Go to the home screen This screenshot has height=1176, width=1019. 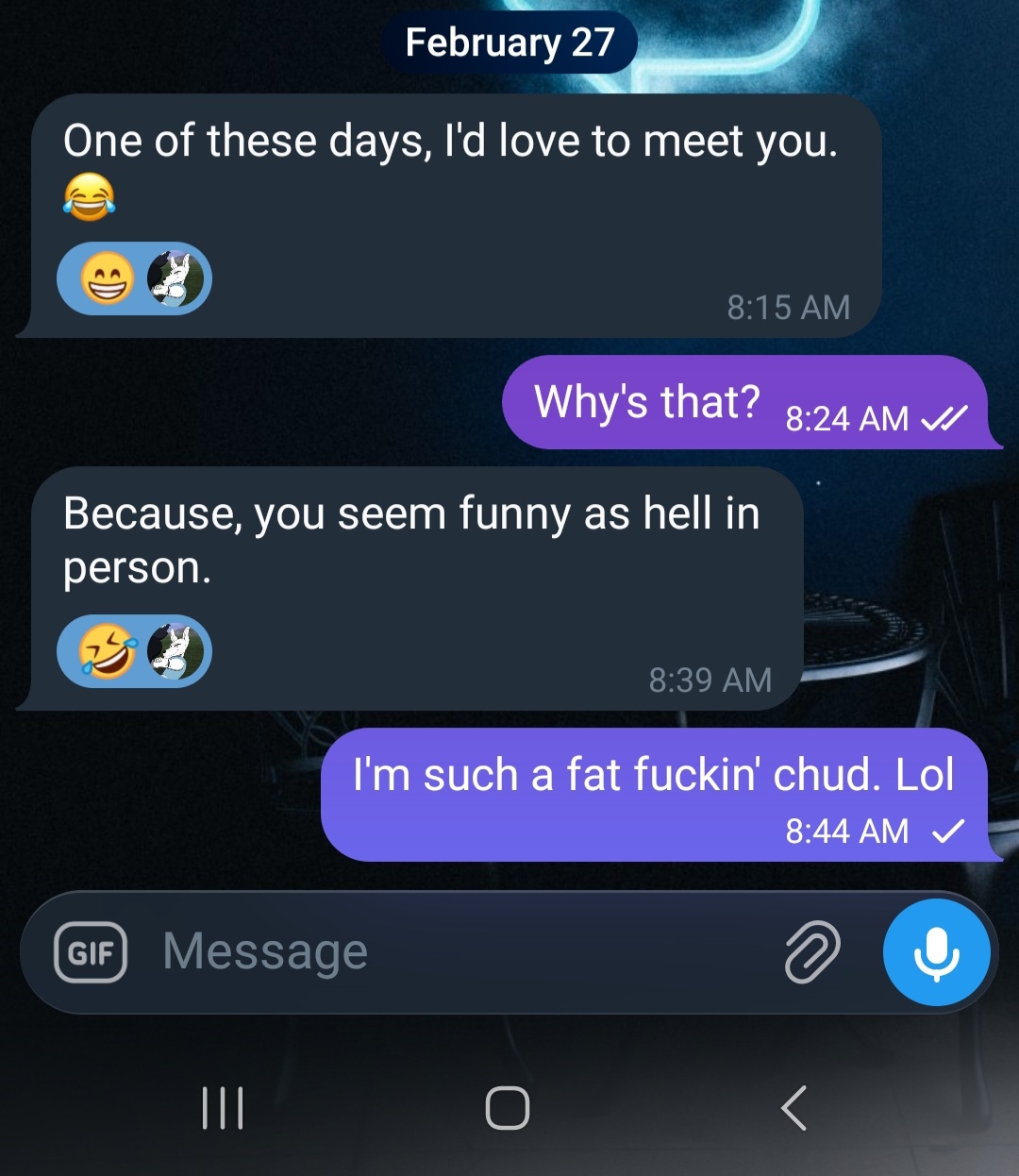coord(508,1107)
